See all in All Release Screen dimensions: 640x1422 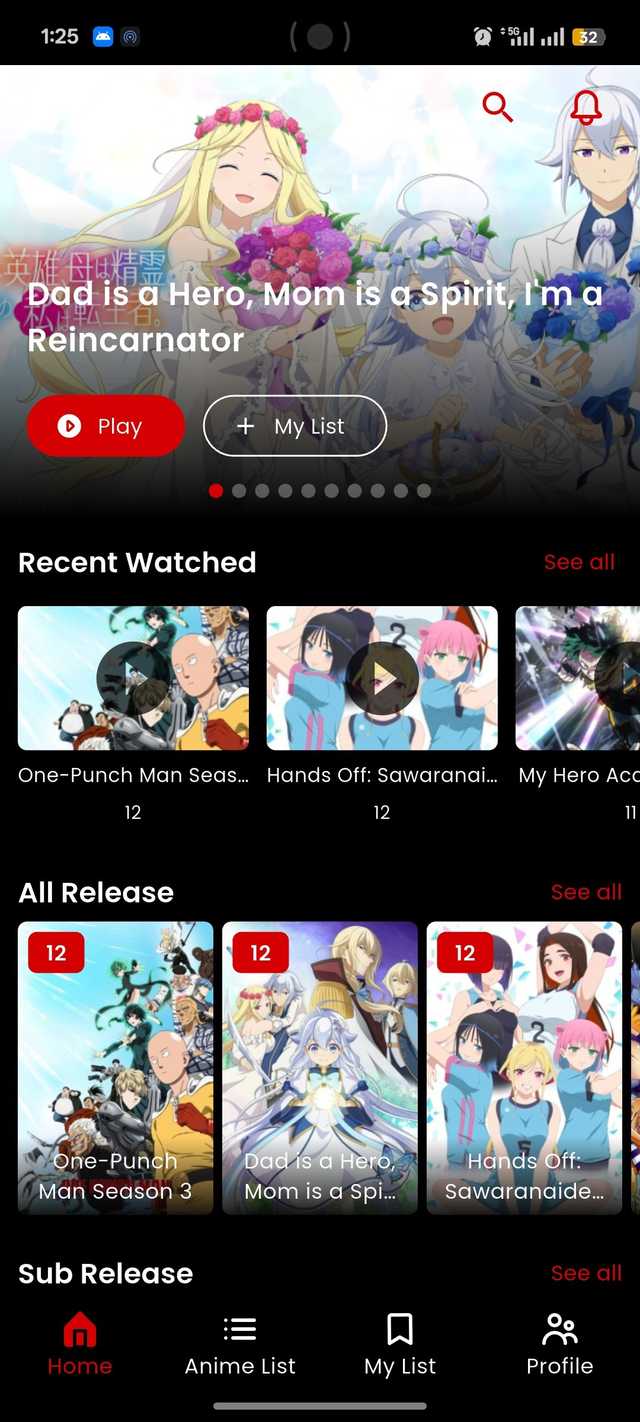click(x=586, y=892)
